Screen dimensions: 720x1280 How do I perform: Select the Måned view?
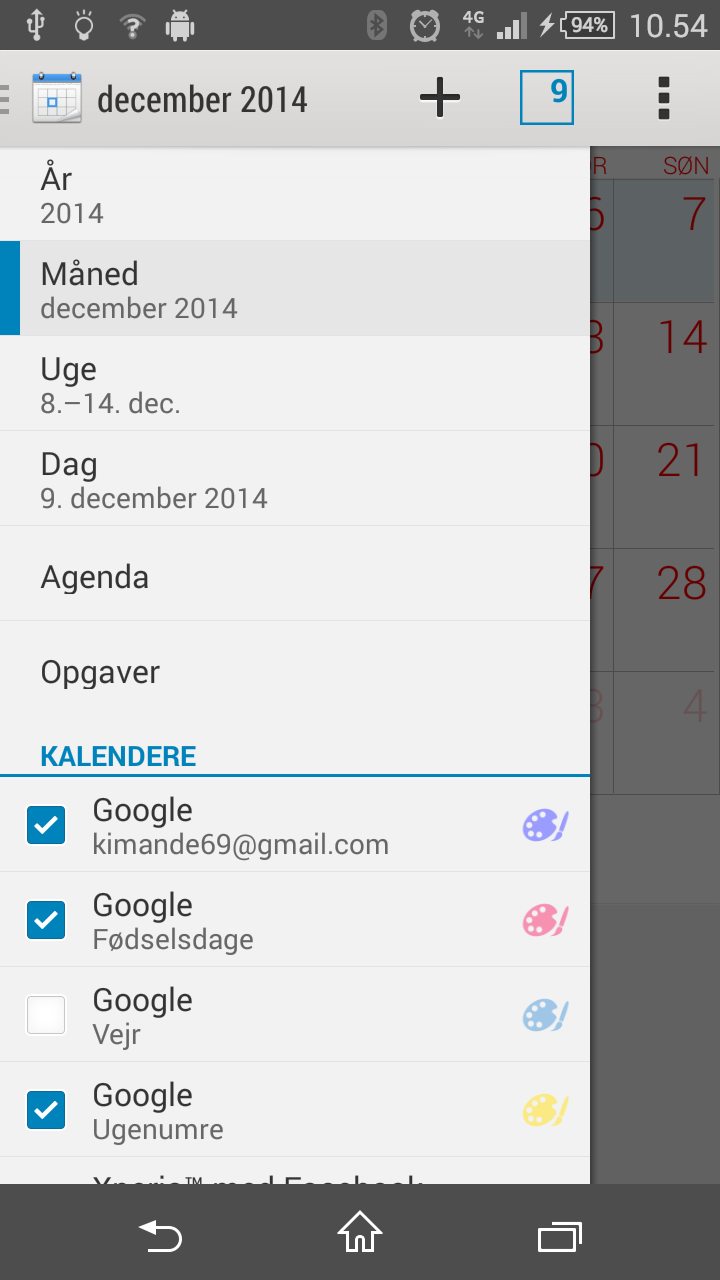tap(294, 288)
